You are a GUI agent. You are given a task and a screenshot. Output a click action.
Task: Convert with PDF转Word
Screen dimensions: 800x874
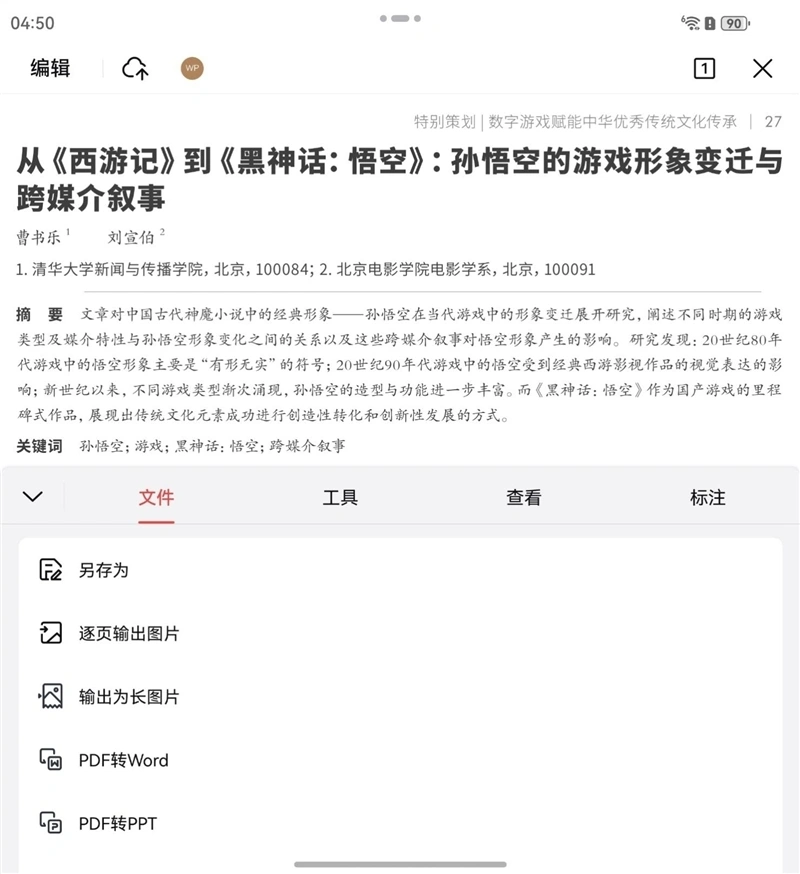[123, 760]
